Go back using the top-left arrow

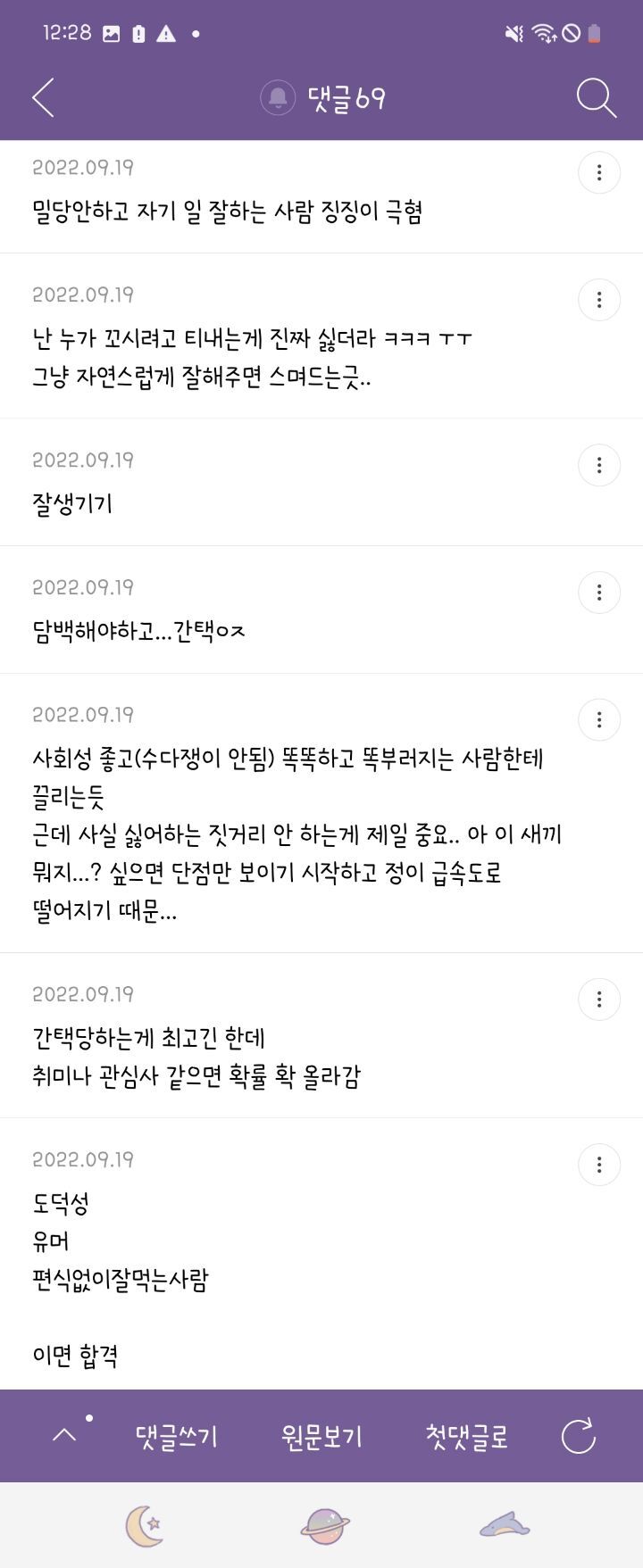[x=43, y=97]
